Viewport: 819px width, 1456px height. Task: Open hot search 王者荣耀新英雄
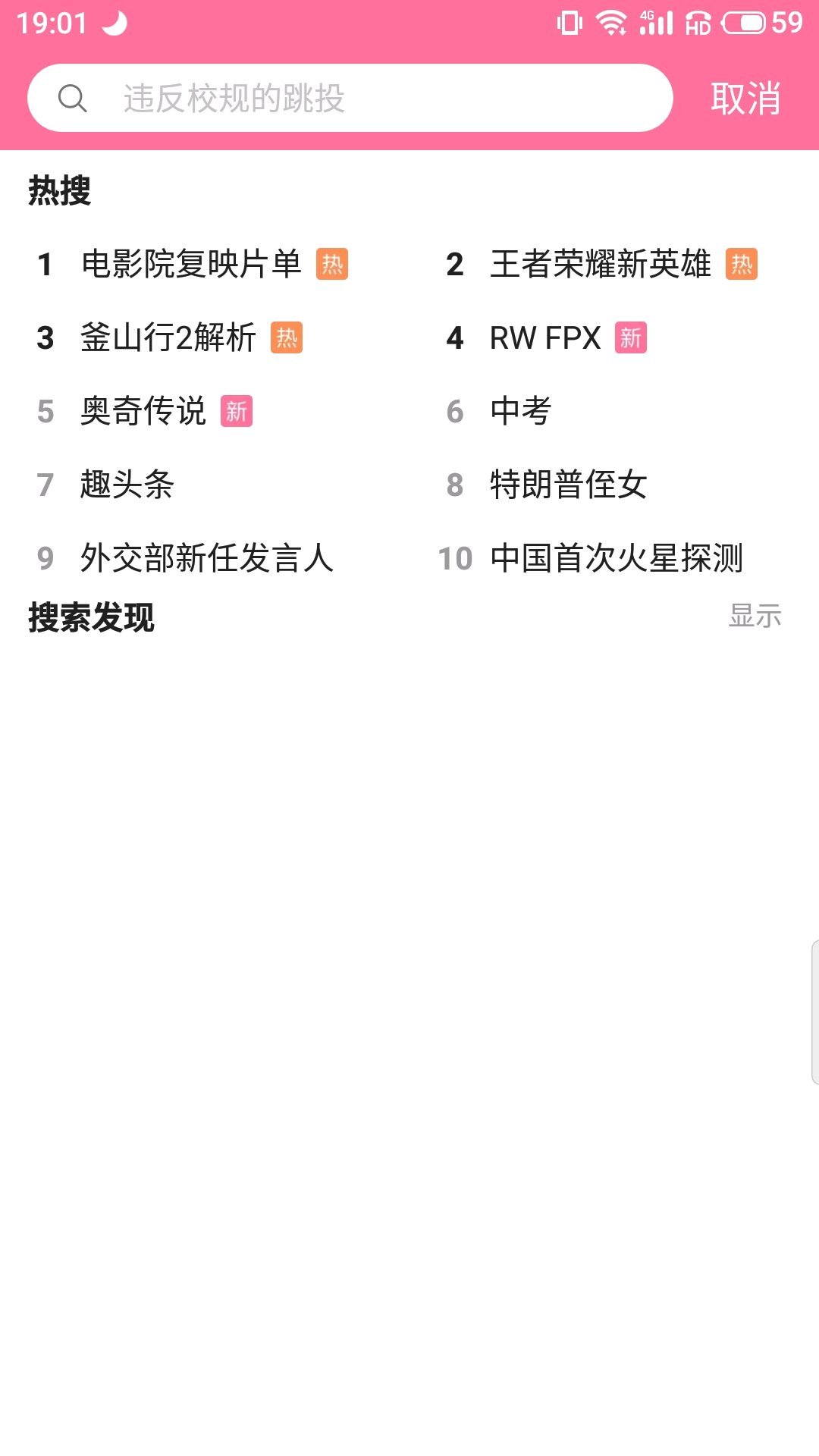601,264
